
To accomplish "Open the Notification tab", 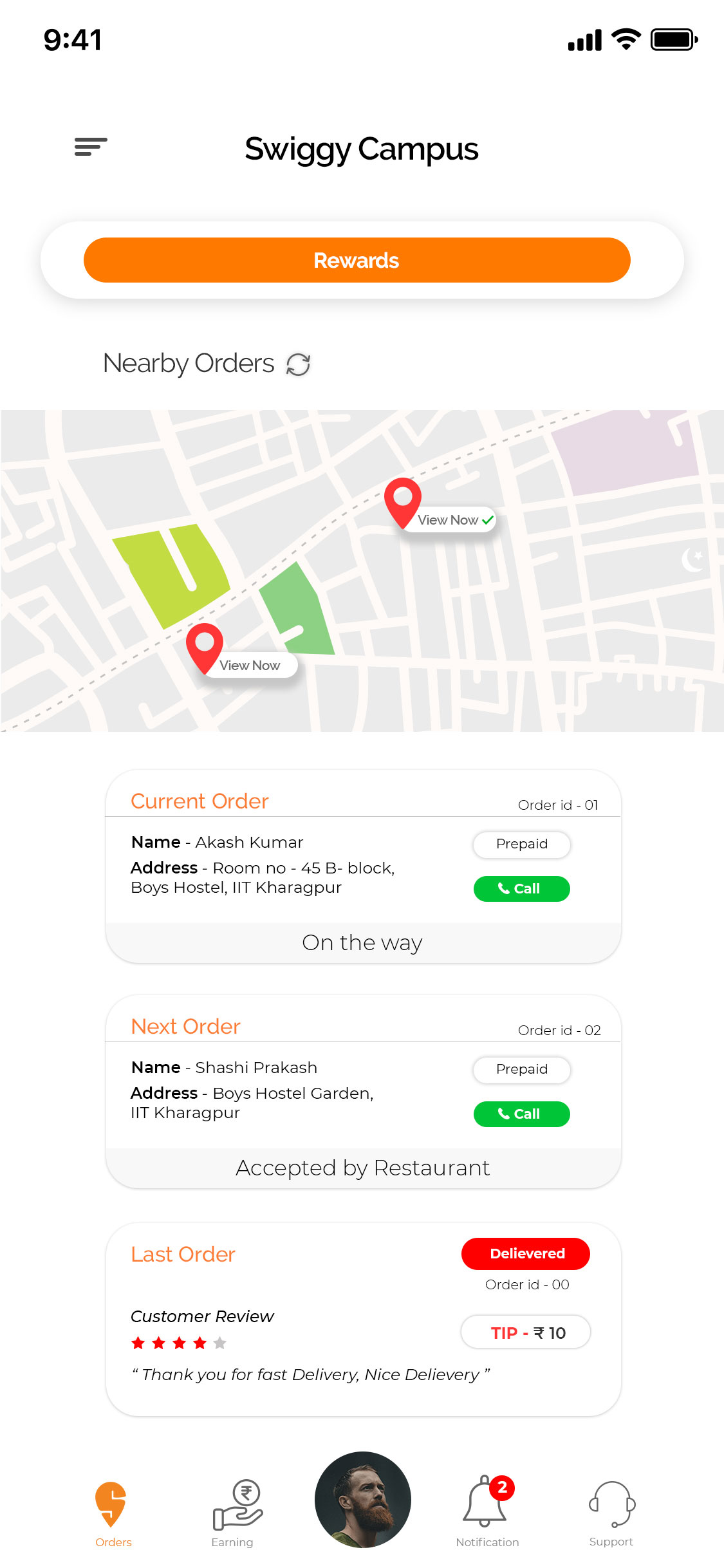I will pos(487,1511).
